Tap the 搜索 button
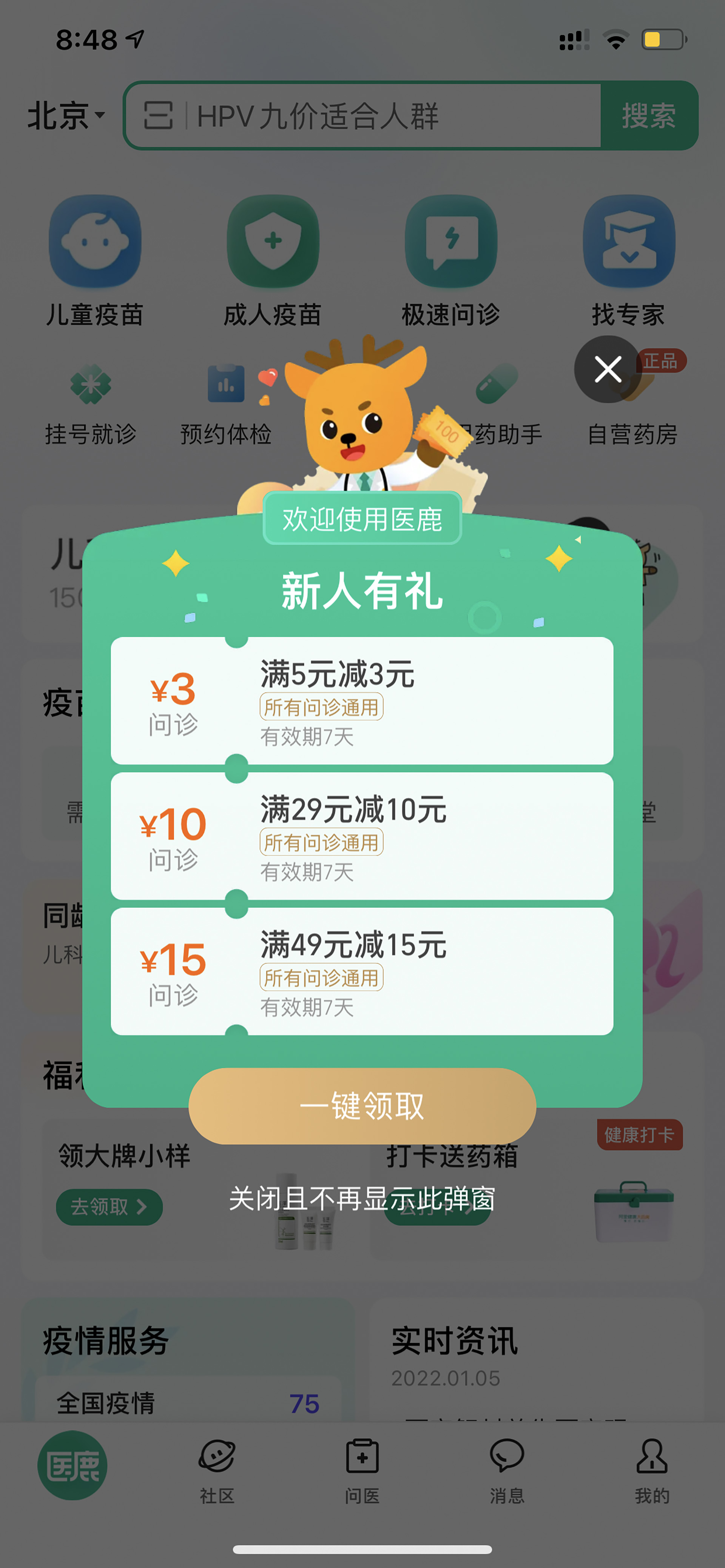Screen dimensions: 725x1568 pos(649,115)
